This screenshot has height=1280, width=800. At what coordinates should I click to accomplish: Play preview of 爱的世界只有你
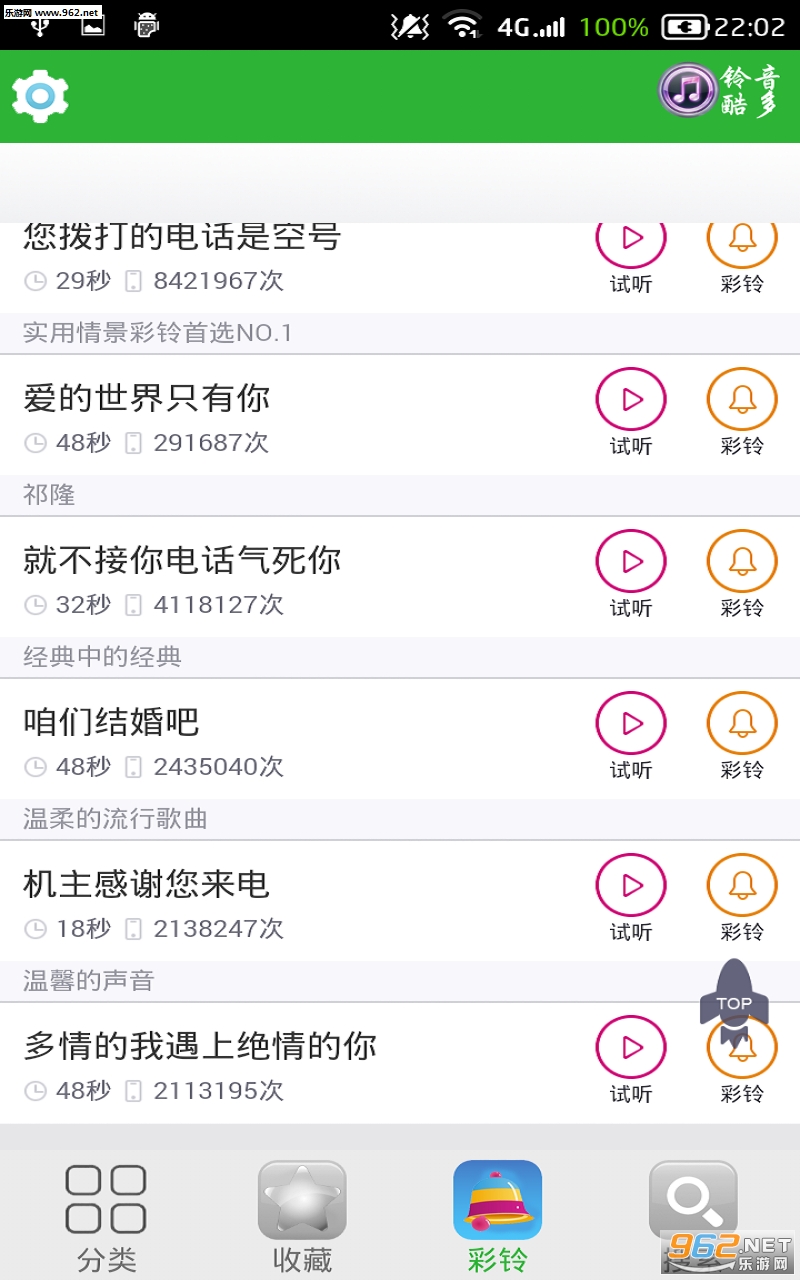(631, 401)
